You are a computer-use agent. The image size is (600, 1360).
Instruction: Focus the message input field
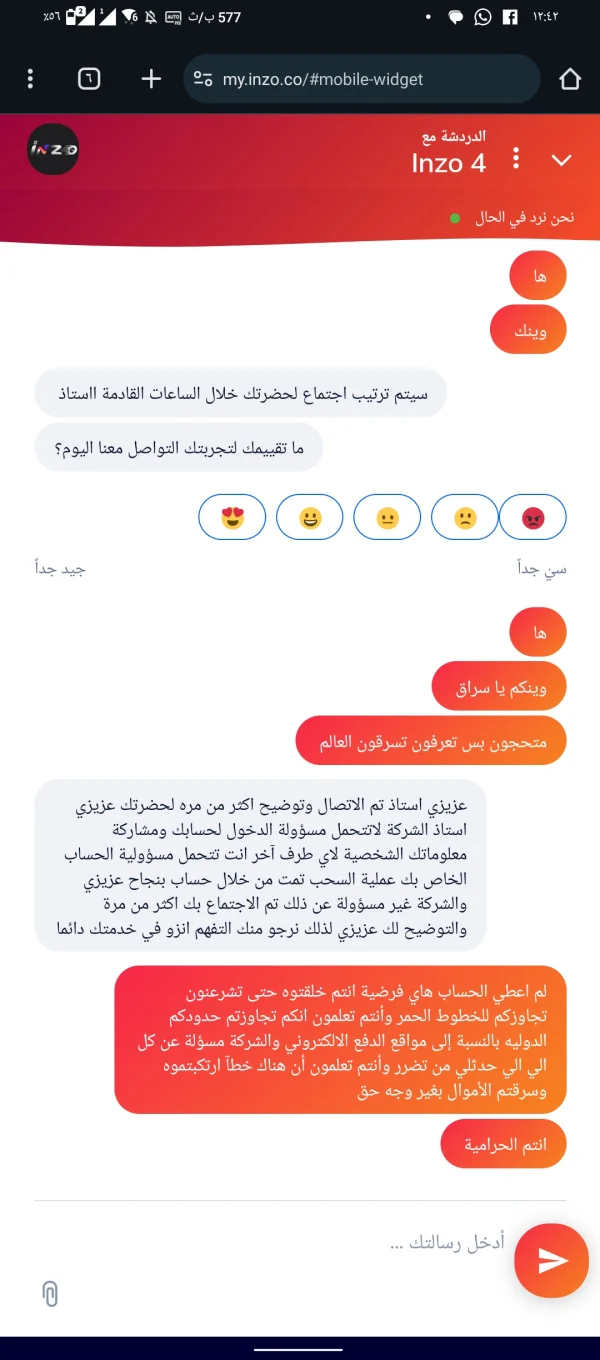pos(270,1242)
